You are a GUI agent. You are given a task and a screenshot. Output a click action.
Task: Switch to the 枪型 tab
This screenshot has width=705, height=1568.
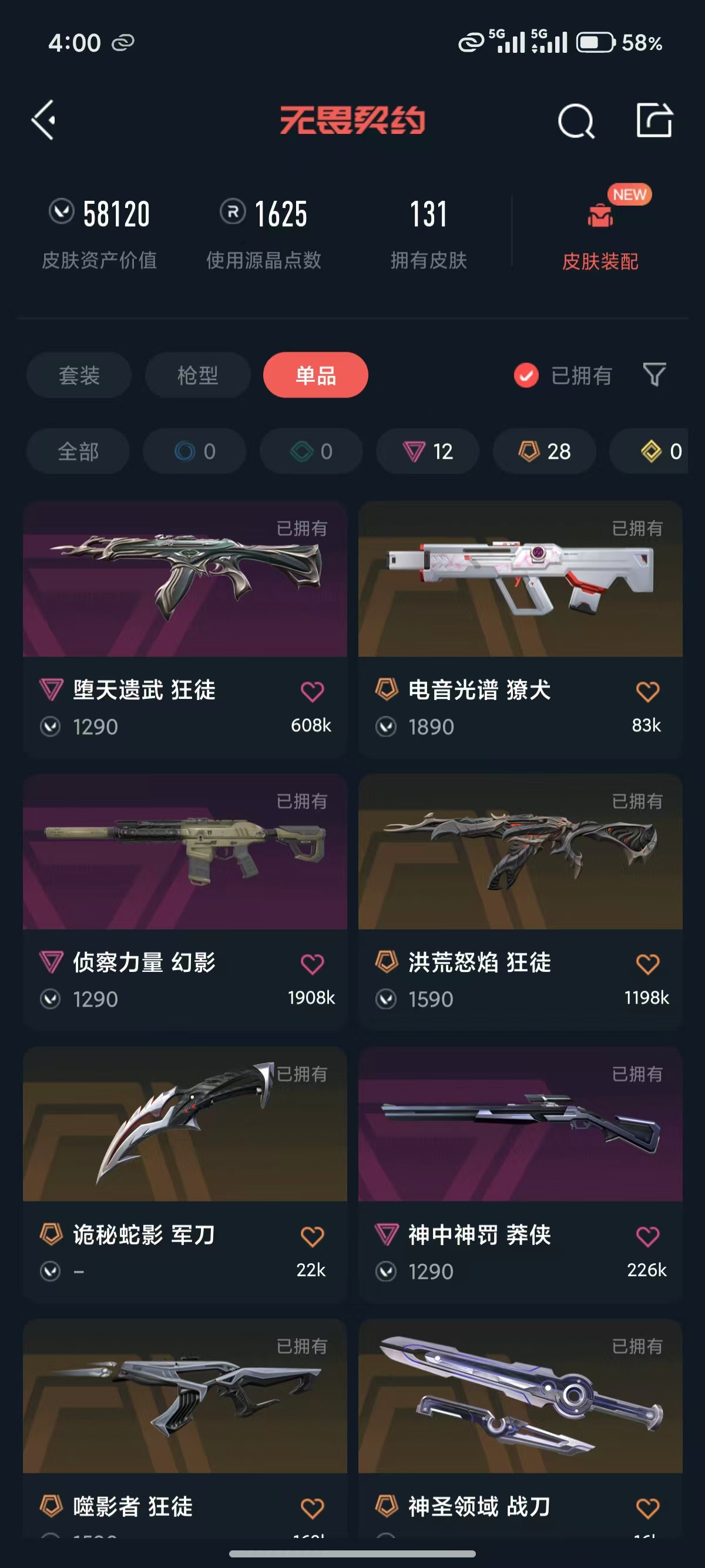coord(197,375)
